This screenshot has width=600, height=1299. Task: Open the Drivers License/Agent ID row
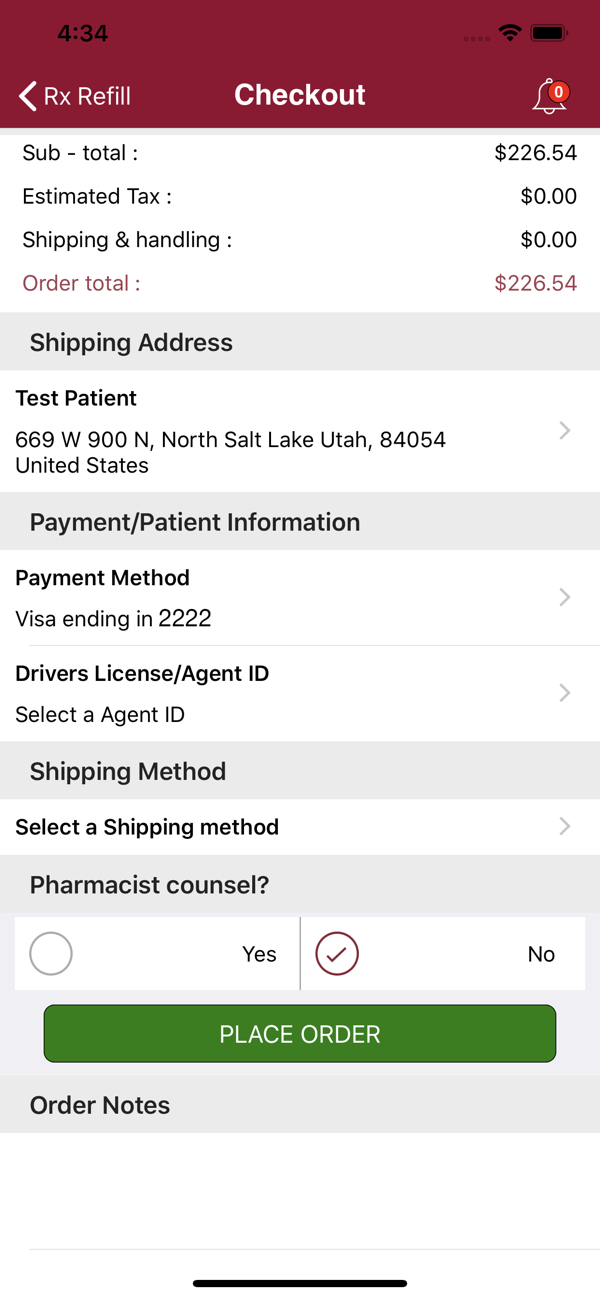pyautogui.click(x=300, y=693)
